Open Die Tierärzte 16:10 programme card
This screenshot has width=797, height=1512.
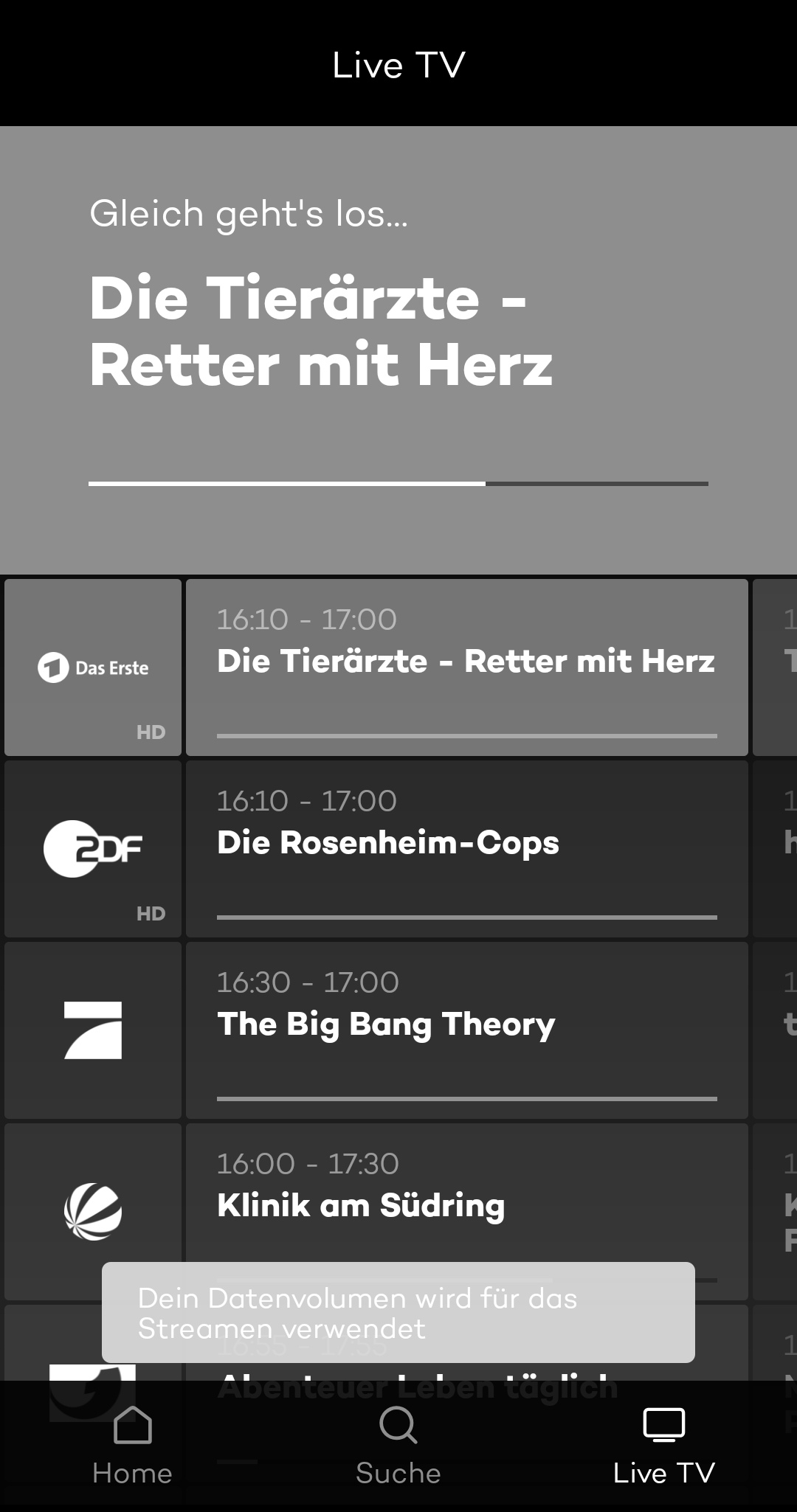click(467, 667)
